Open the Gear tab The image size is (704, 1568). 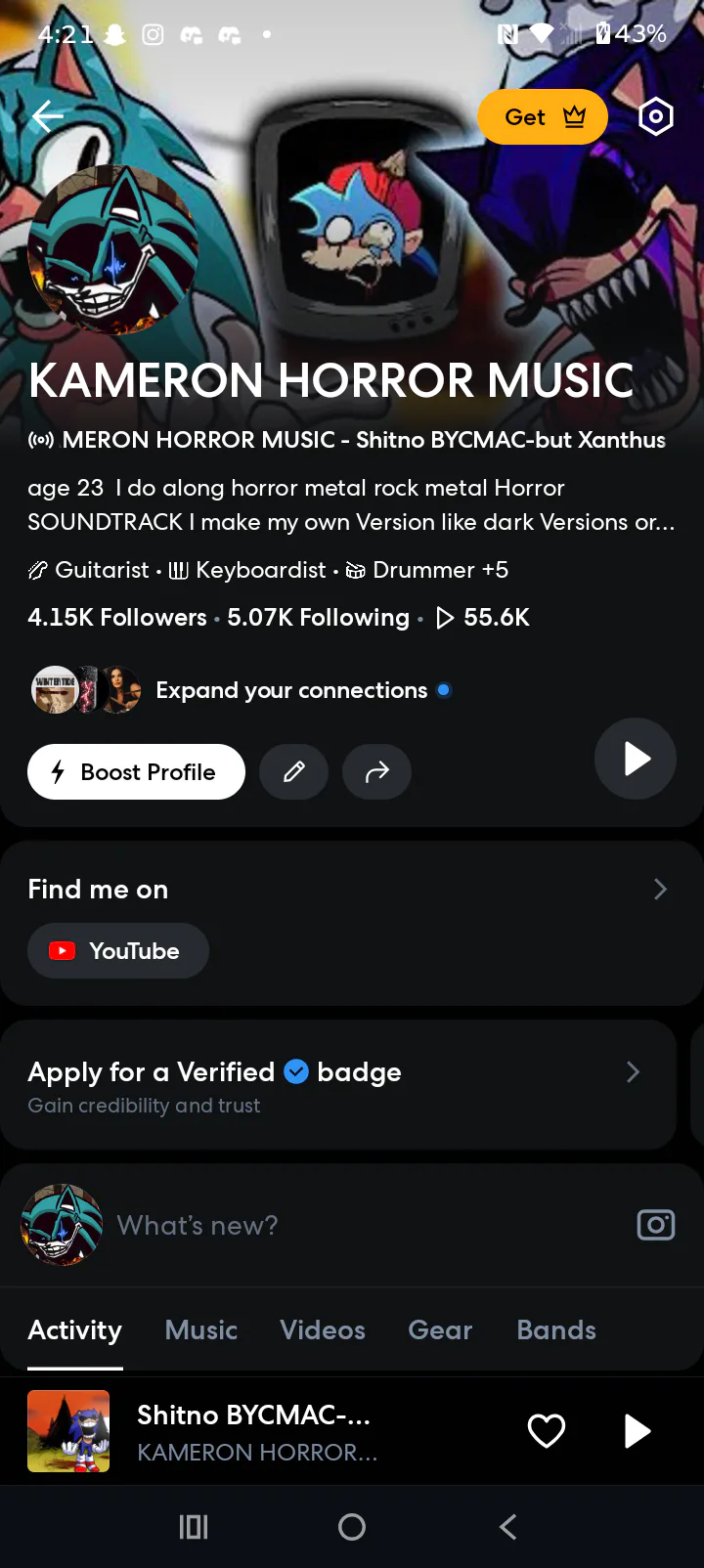pyautogui.click(x=440, y=1330)
